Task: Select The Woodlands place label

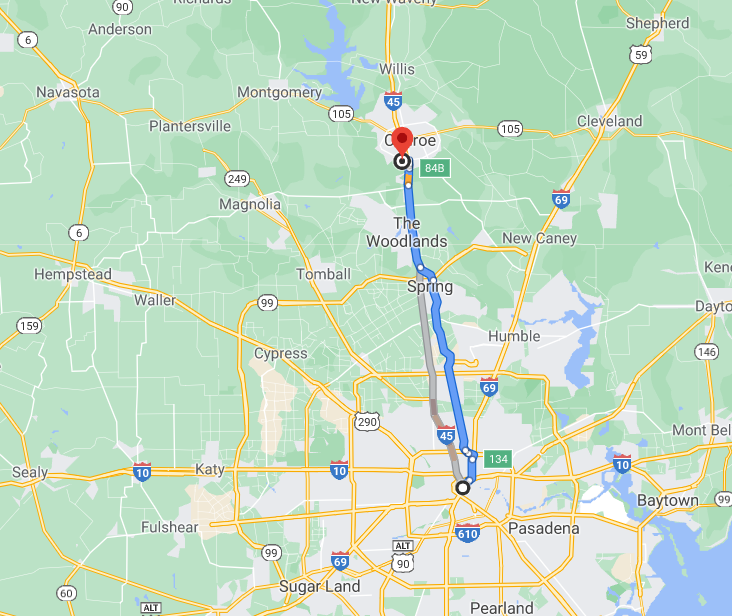Action: (x=406, y=232)
